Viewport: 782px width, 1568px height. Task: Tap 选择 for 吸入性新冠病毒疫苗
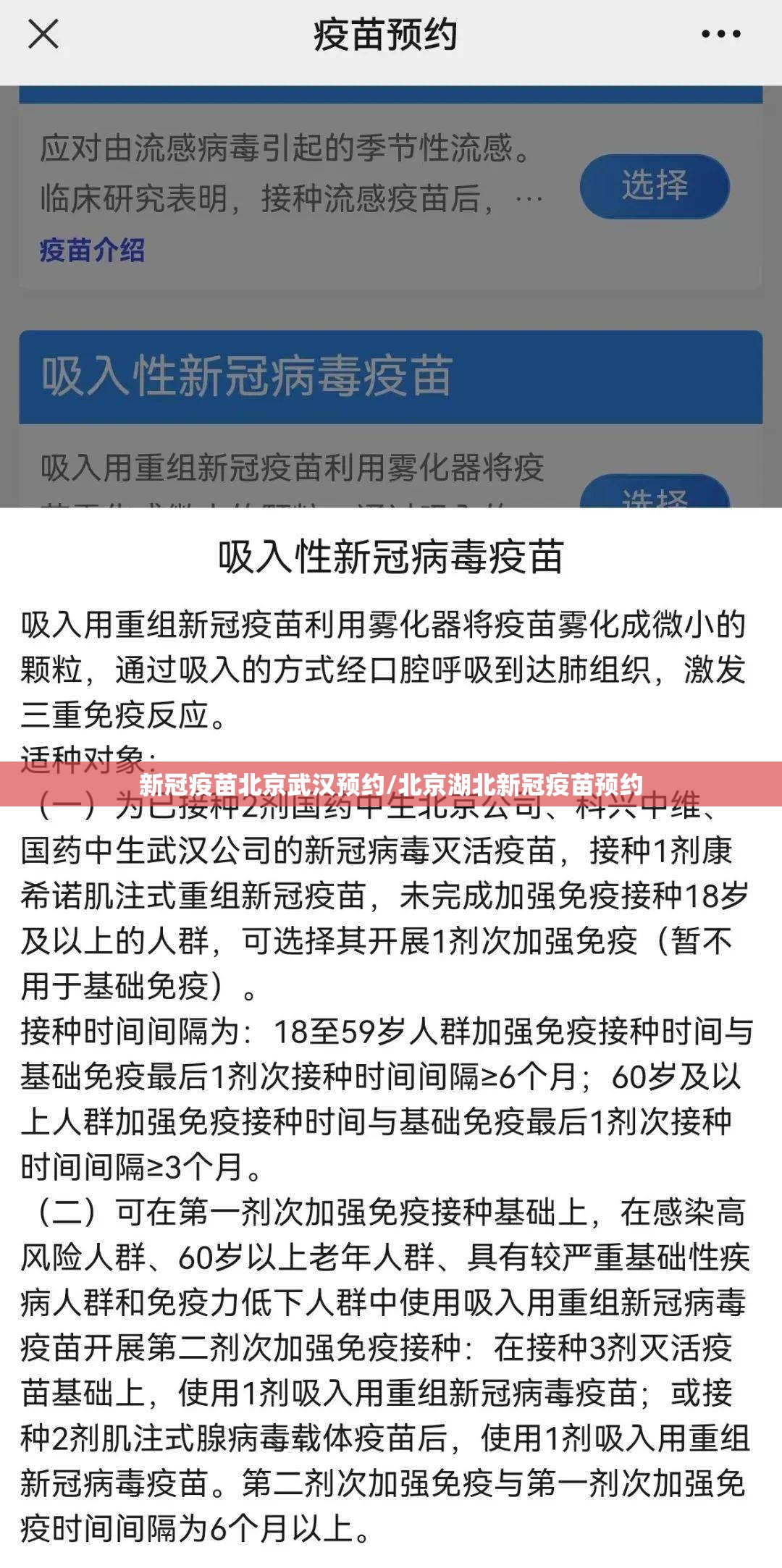coord(654,493)
